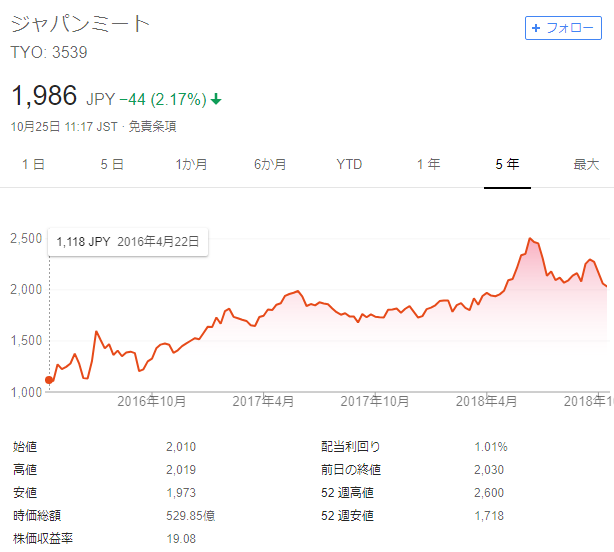Open the 免責条項 disclaimer link

(153, 126)
